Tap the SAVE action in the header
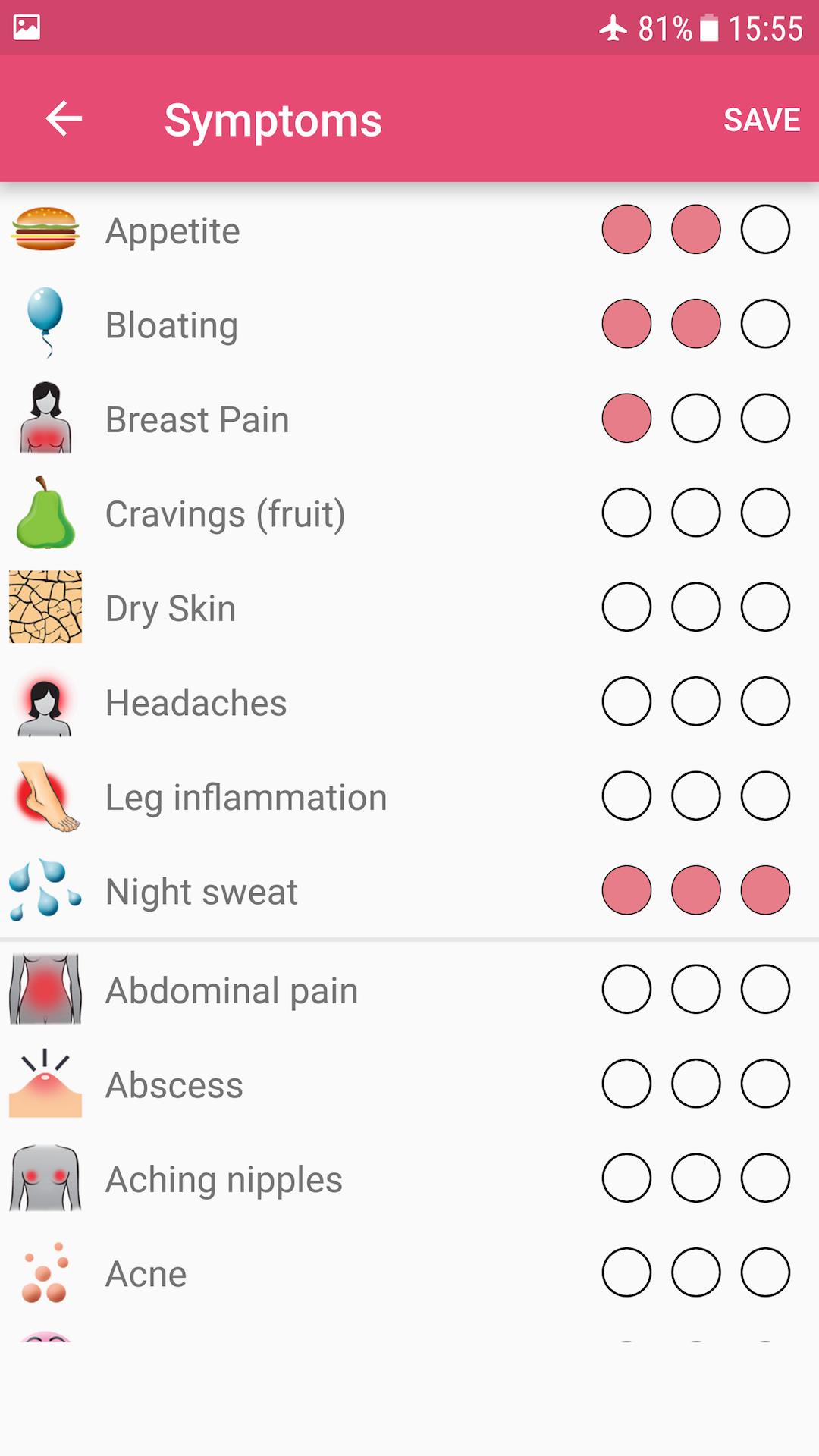The image size is (819, 1456). coord(761,119)
